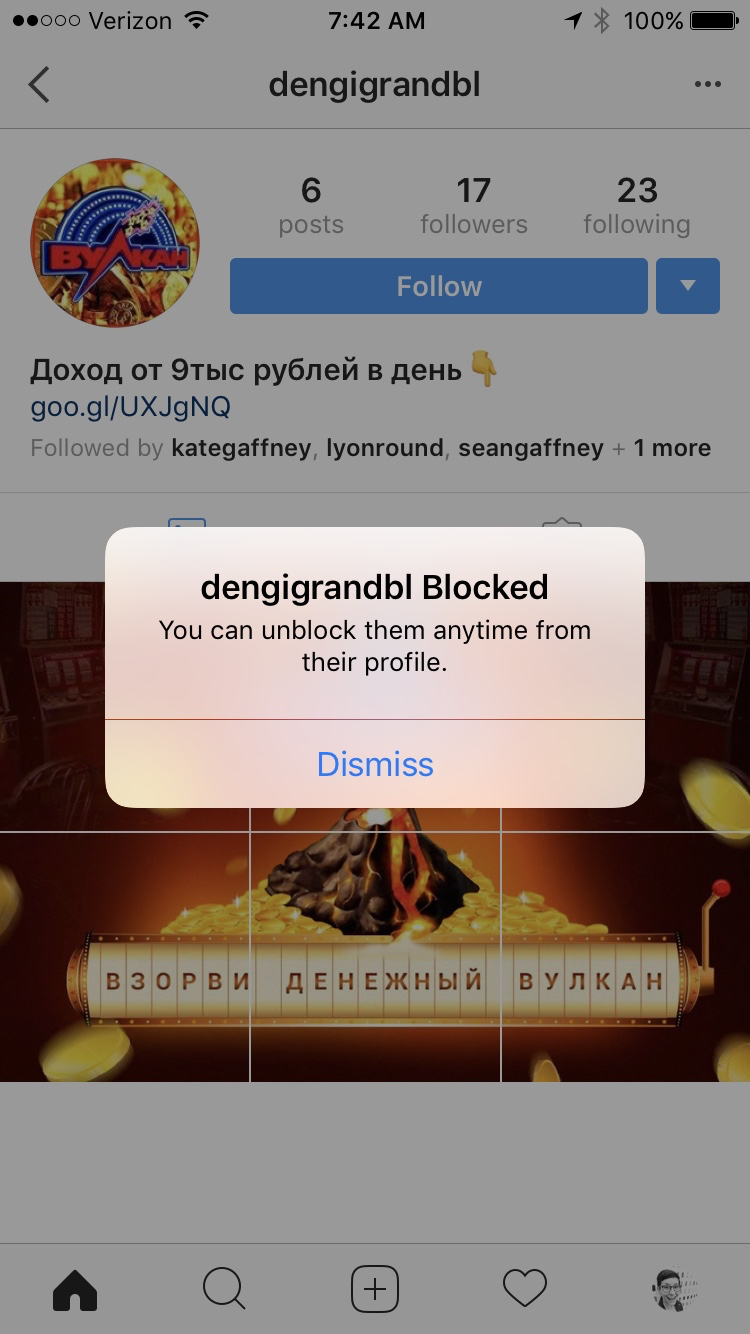The height and width of the screenshot is (1334, 750).
Task: Follow the dengigrandbl account
Action: pyautogui.click(x=439, y=287)
